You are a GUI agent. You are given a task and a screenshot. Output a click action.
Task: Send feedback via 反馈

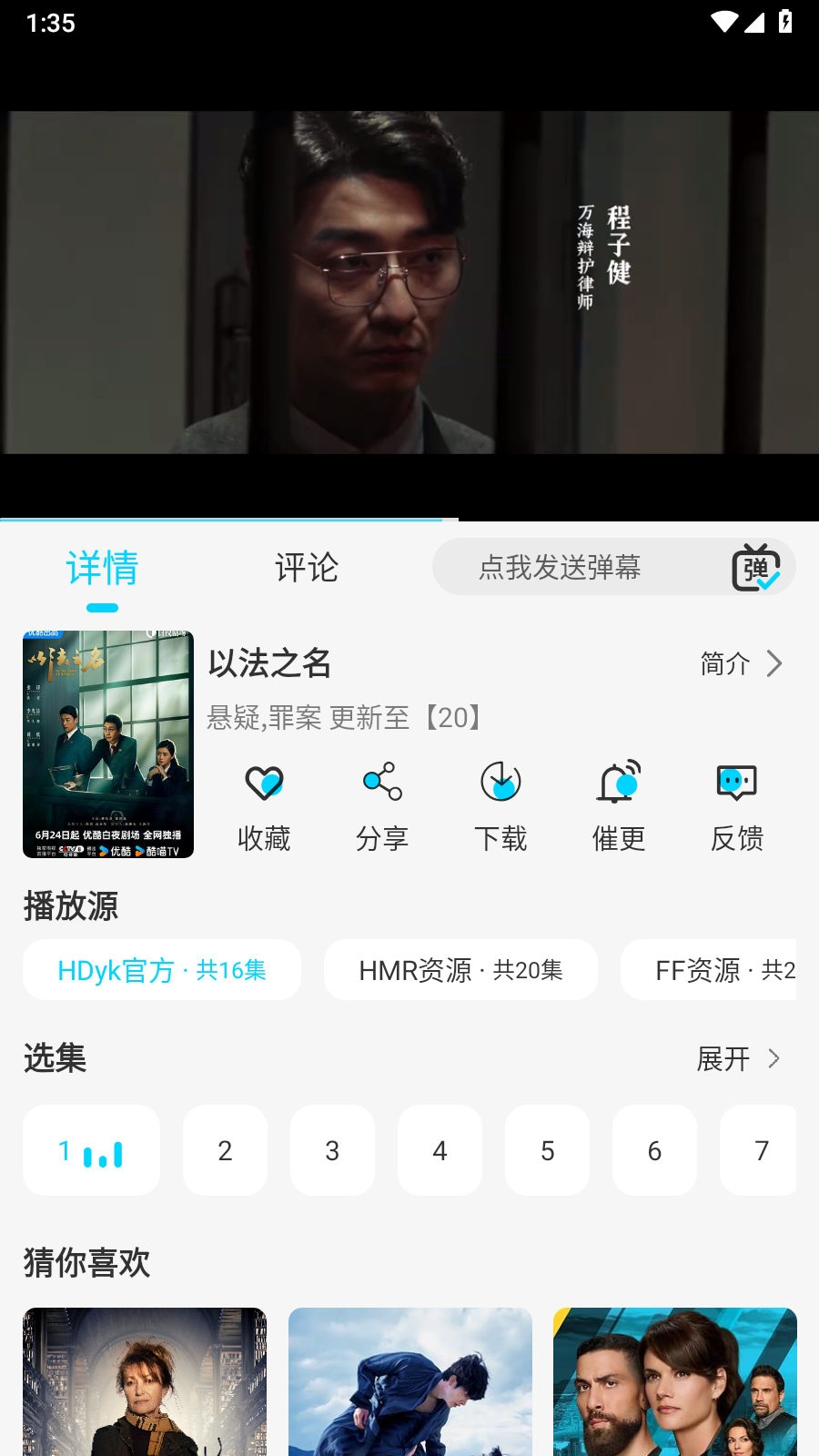point(737,805)
